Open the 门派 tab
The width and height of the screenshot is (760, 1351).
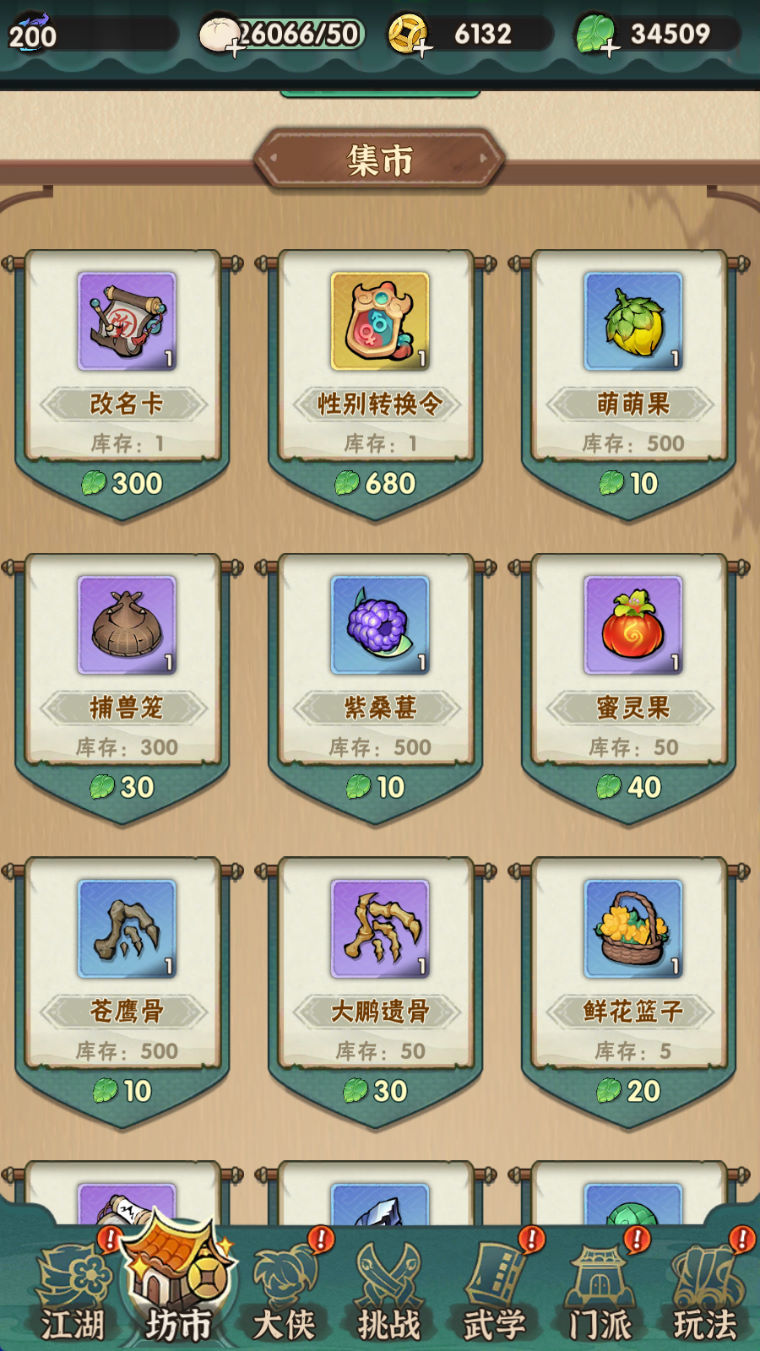[600, 1295]
